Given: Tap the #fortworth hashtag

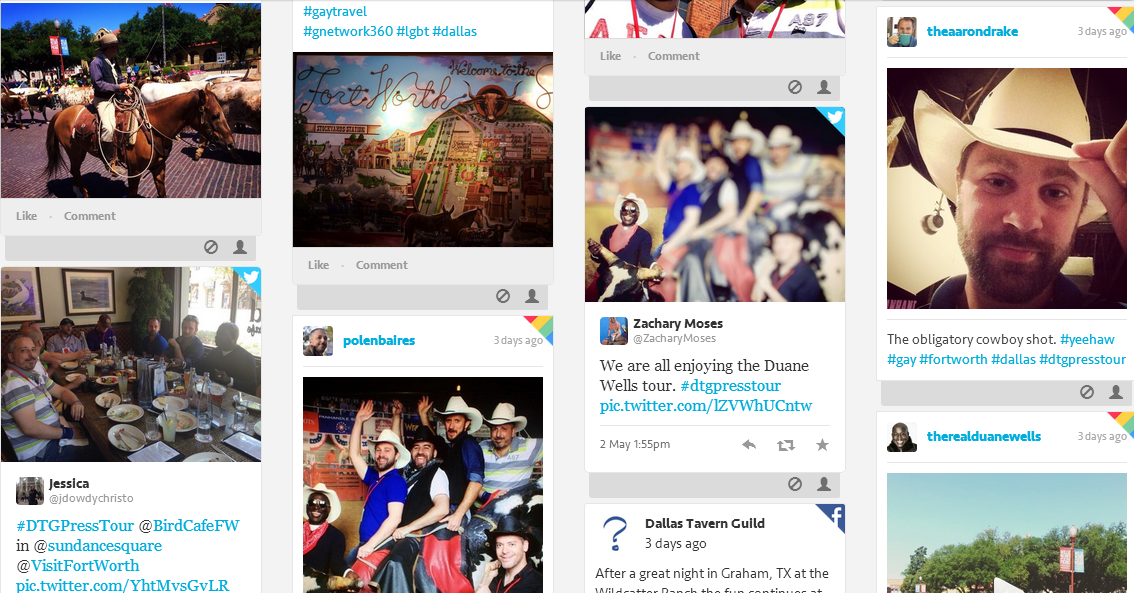Looking at the screenshot, I should 953,359.
